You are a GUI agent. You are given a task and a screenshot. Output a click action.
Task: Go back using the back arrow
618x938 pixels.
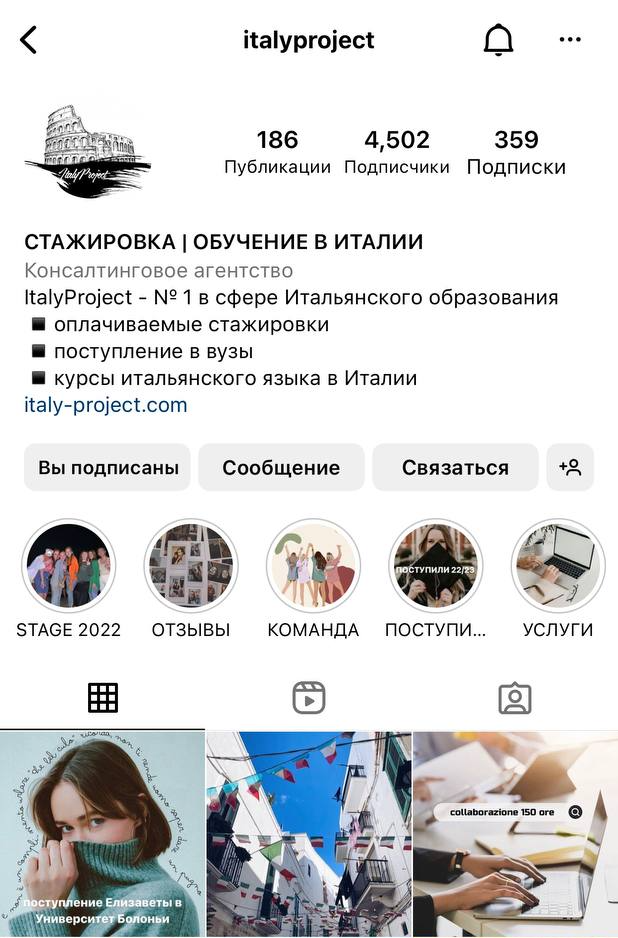click(x=28, y=40)
